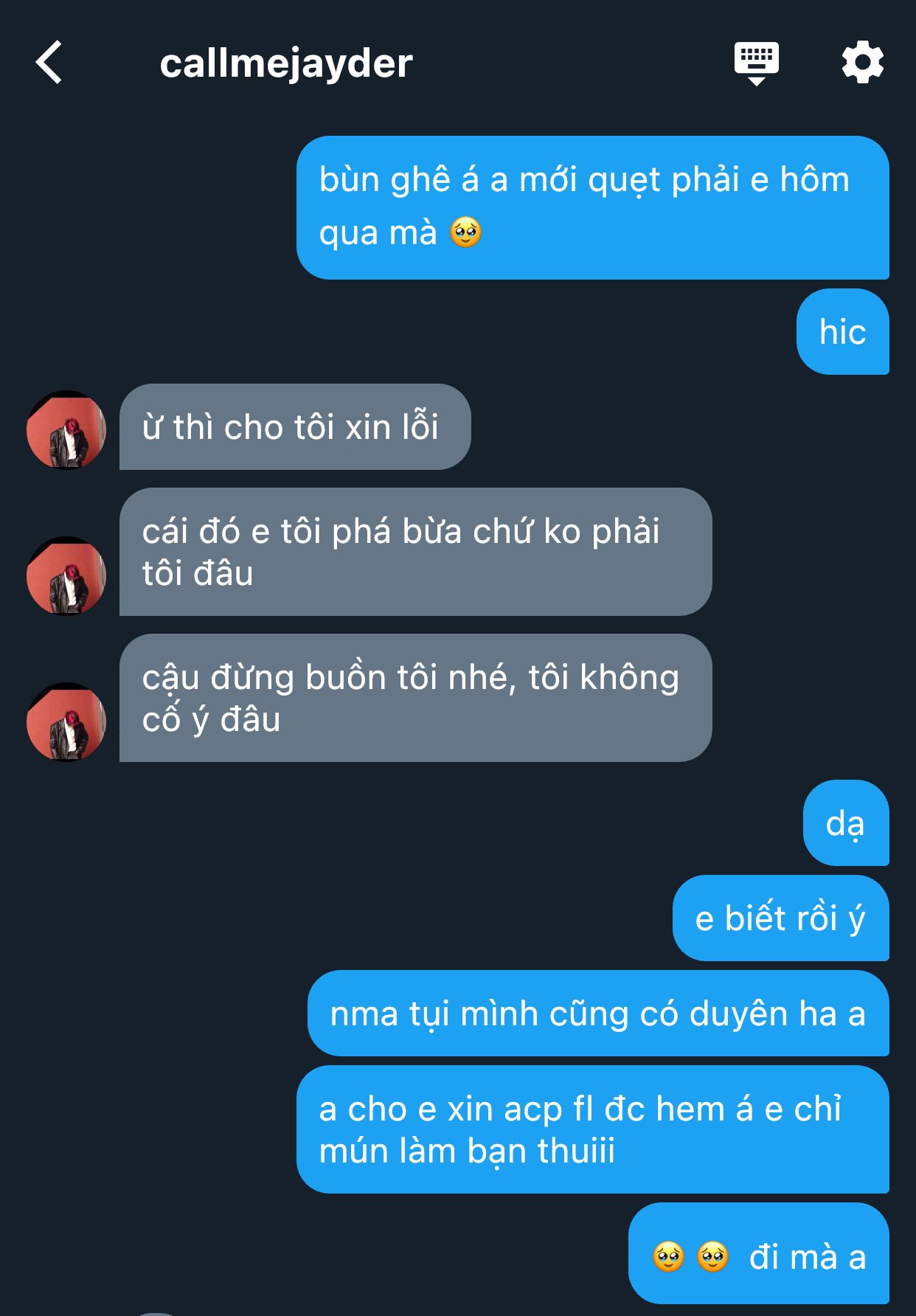
Task: Open chat settings gear
Action: coord(862,63)
